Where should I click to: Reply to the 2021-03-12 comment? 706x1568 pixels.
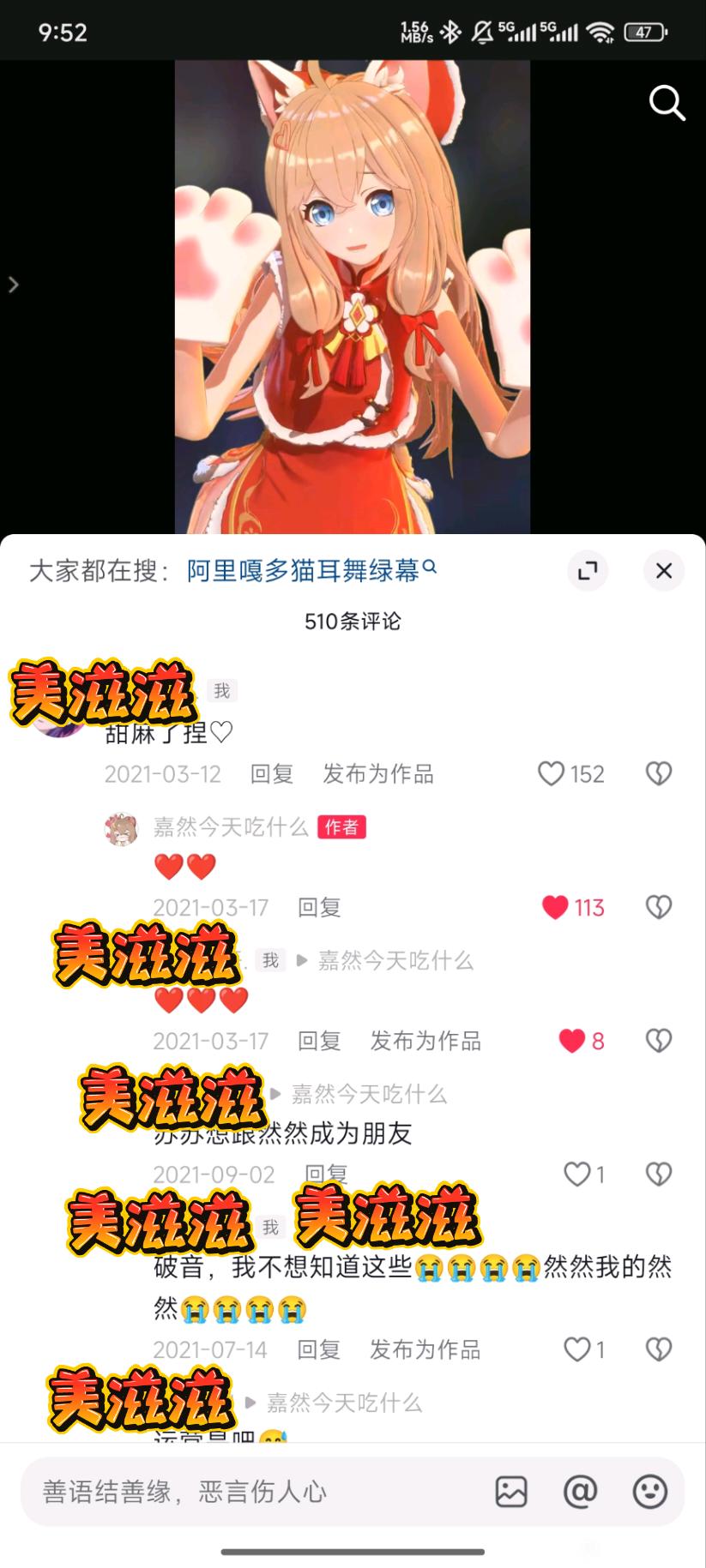click(271, 774)
